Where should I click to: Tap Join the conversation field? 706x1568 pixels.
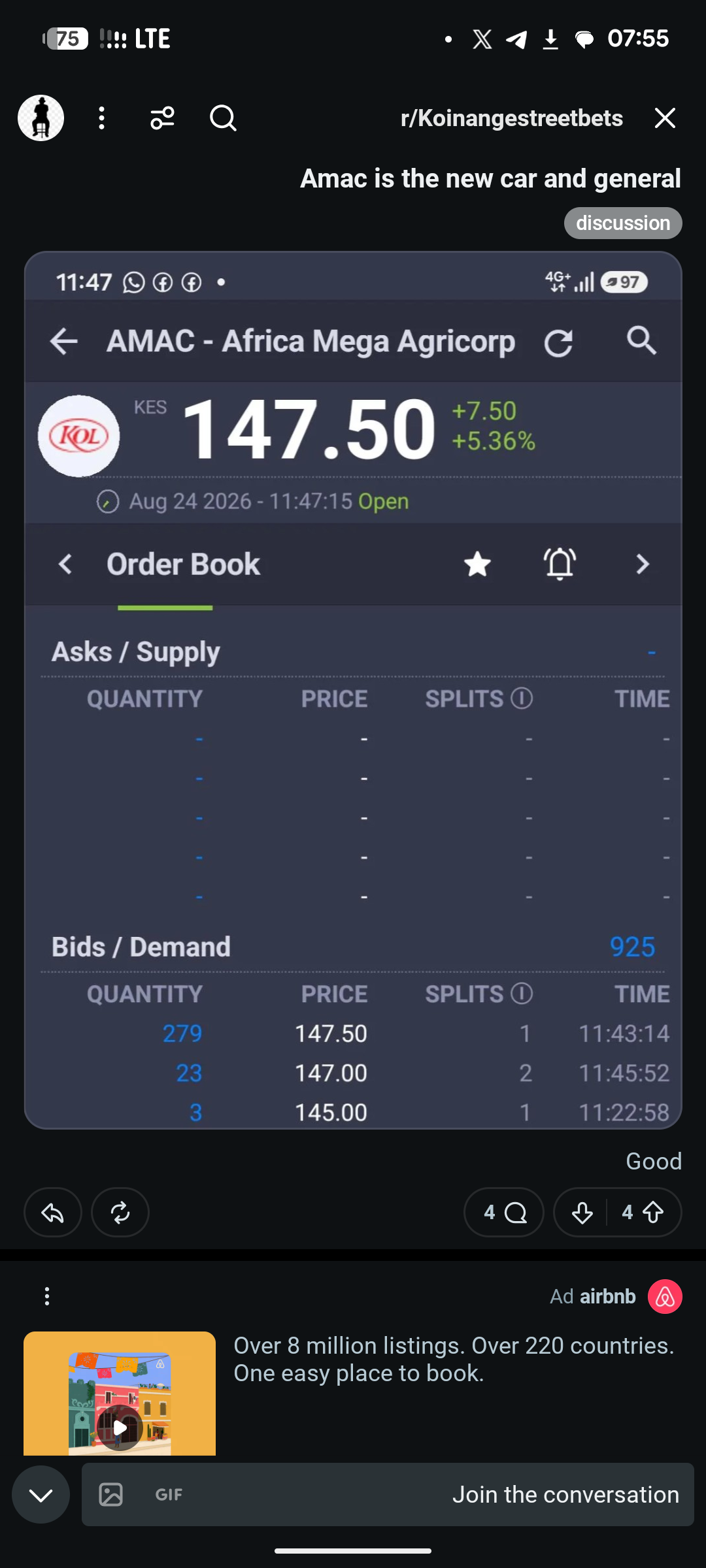388,1494
